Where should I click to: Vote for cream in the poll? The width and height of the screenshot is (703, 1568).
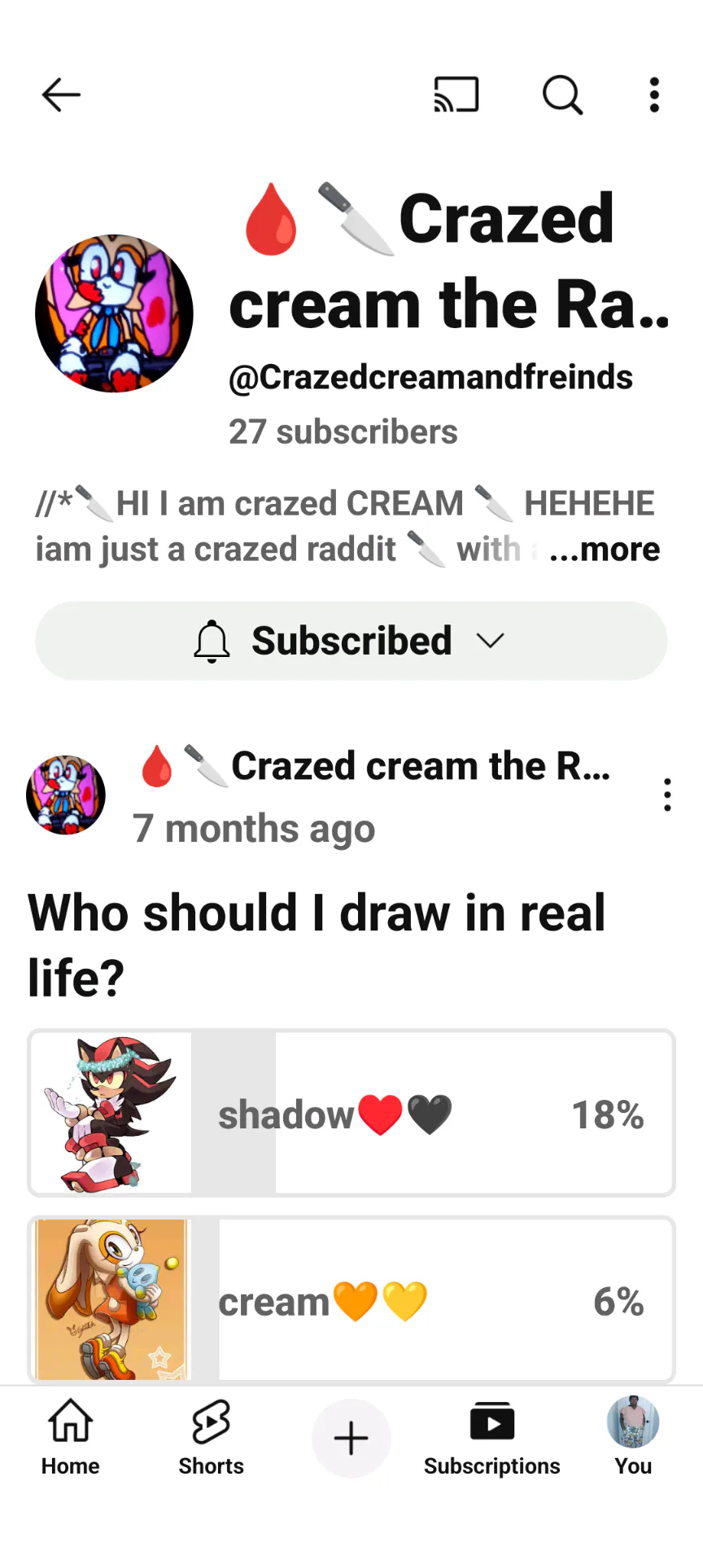coord(351,1299)
